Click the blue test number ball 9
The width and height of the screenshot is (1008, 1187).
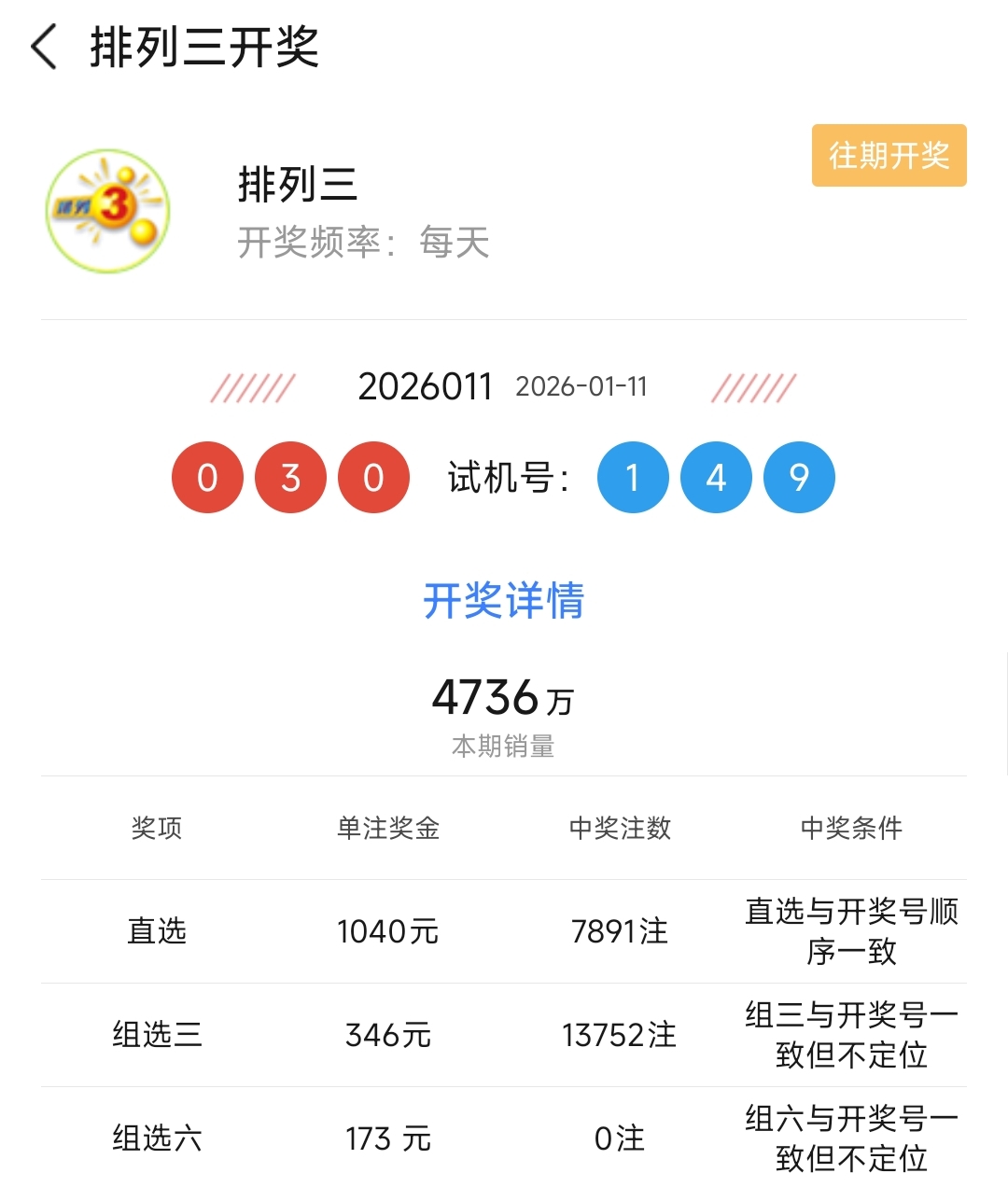pyautogui.click(x=798, y=477)
